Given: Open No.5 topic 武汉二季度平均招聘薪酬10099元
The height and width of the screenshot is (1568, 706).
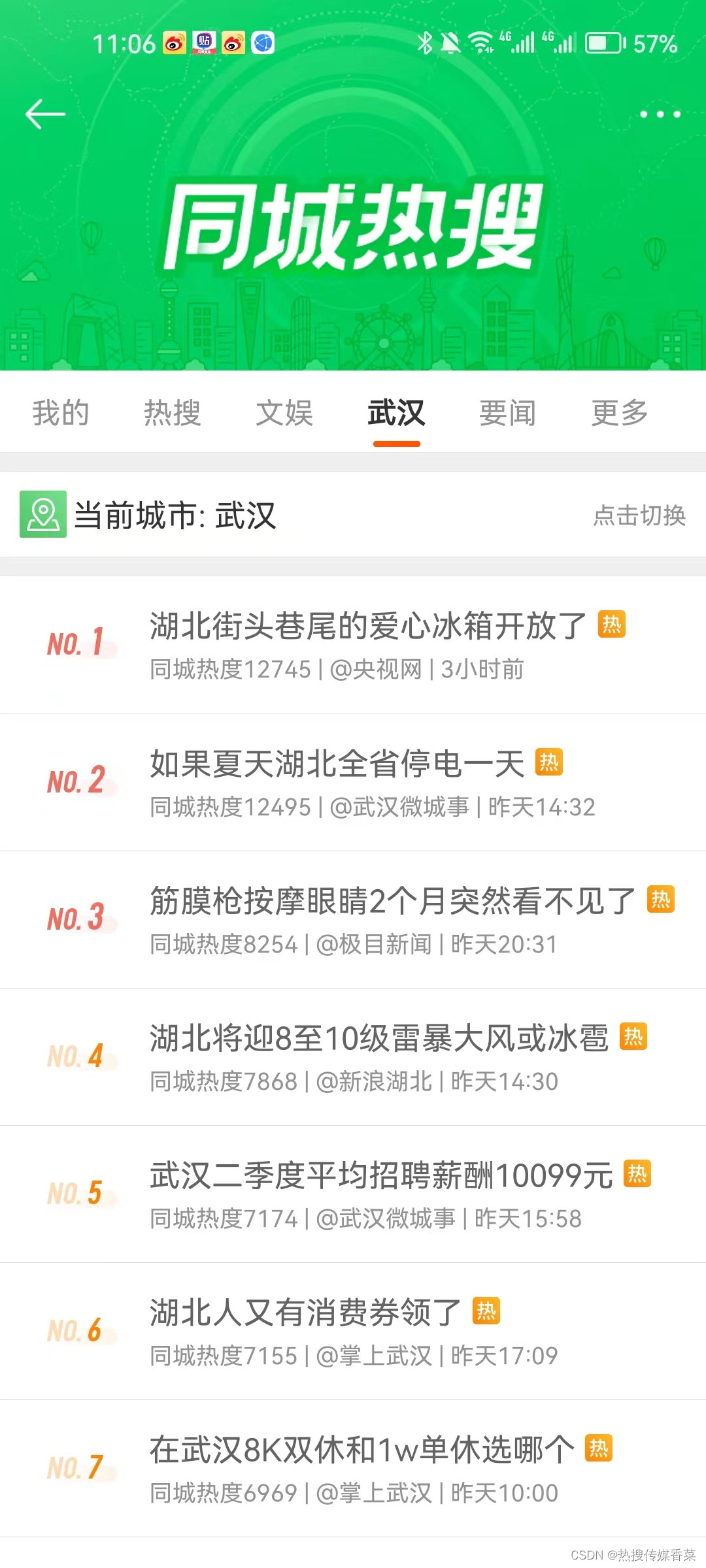Looking at the screenshot, I should tap(381, 1175).
